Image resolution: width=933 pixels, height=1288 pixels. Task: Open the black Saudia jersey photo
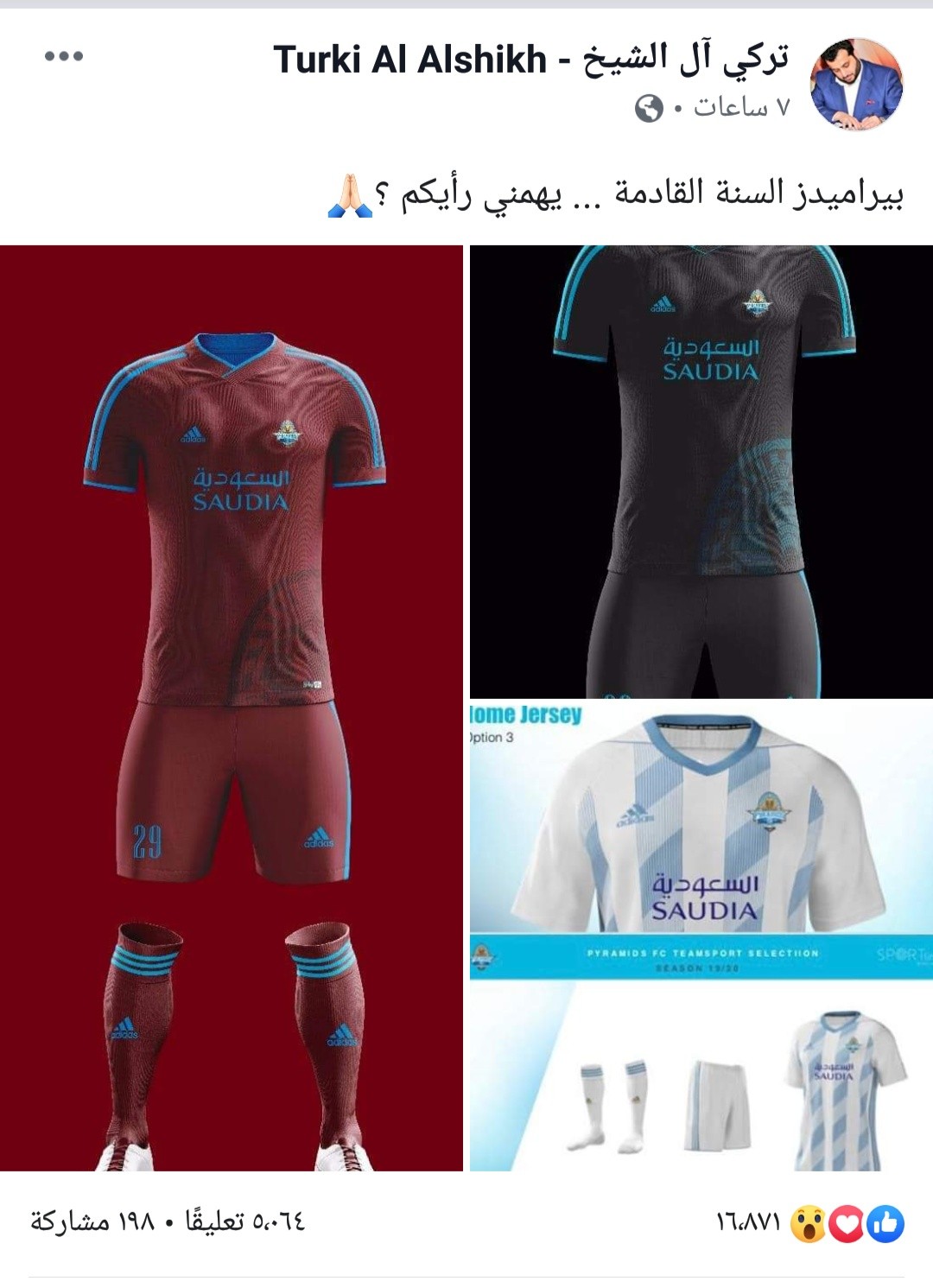[x=701, y=472]
